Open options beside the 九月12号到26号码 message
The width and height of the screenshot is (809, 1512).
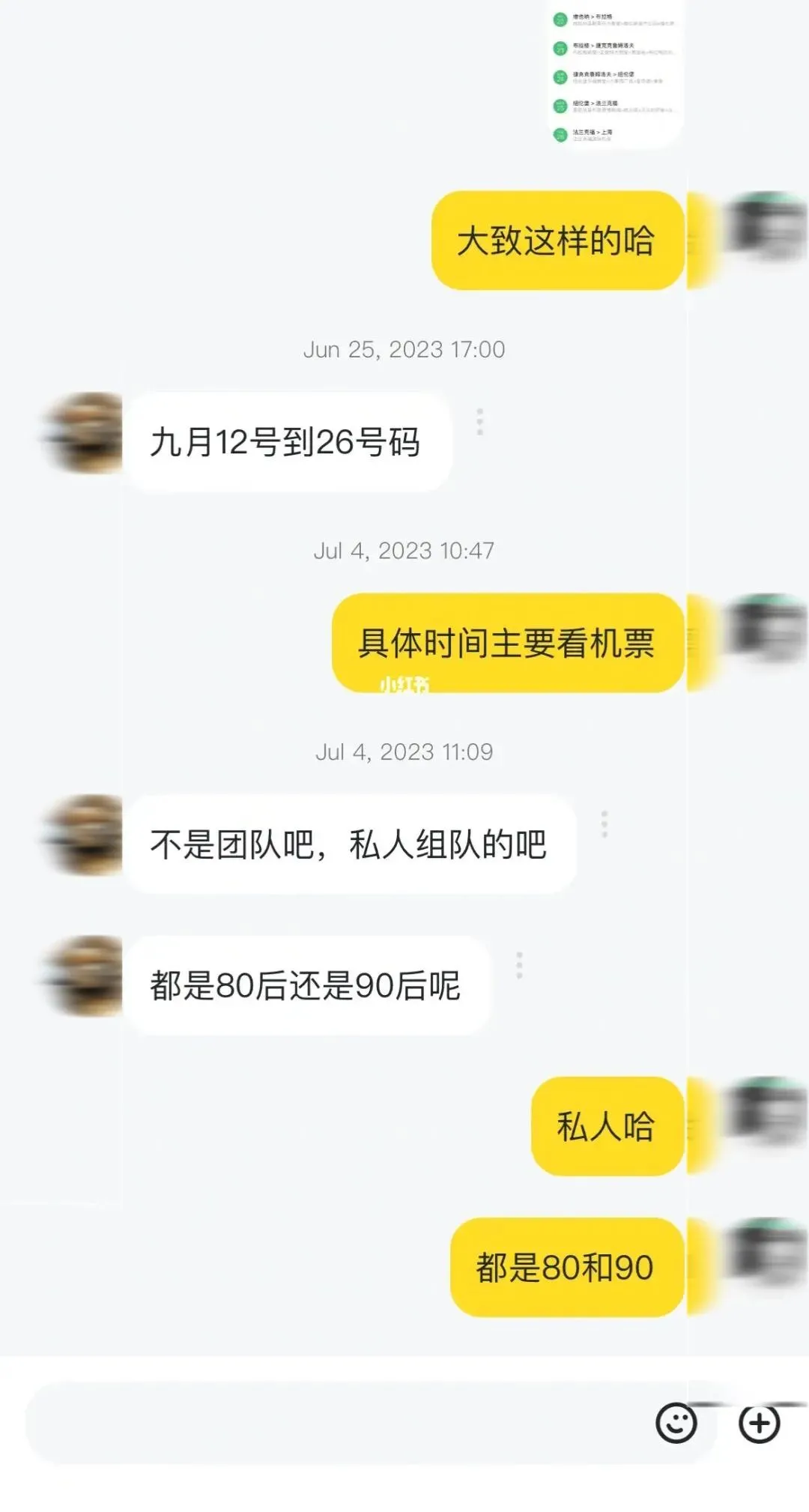(x=480, y=422)
